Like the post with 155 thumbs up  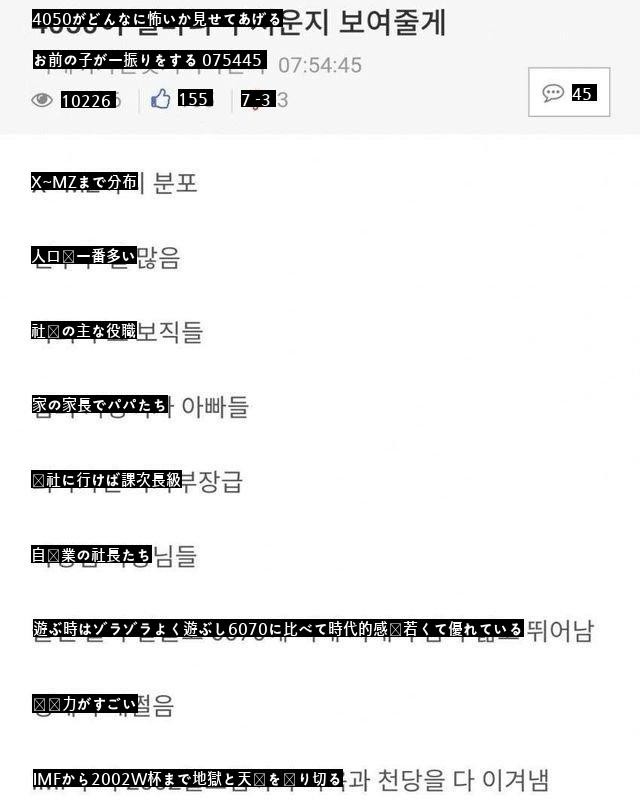[161, 98]
